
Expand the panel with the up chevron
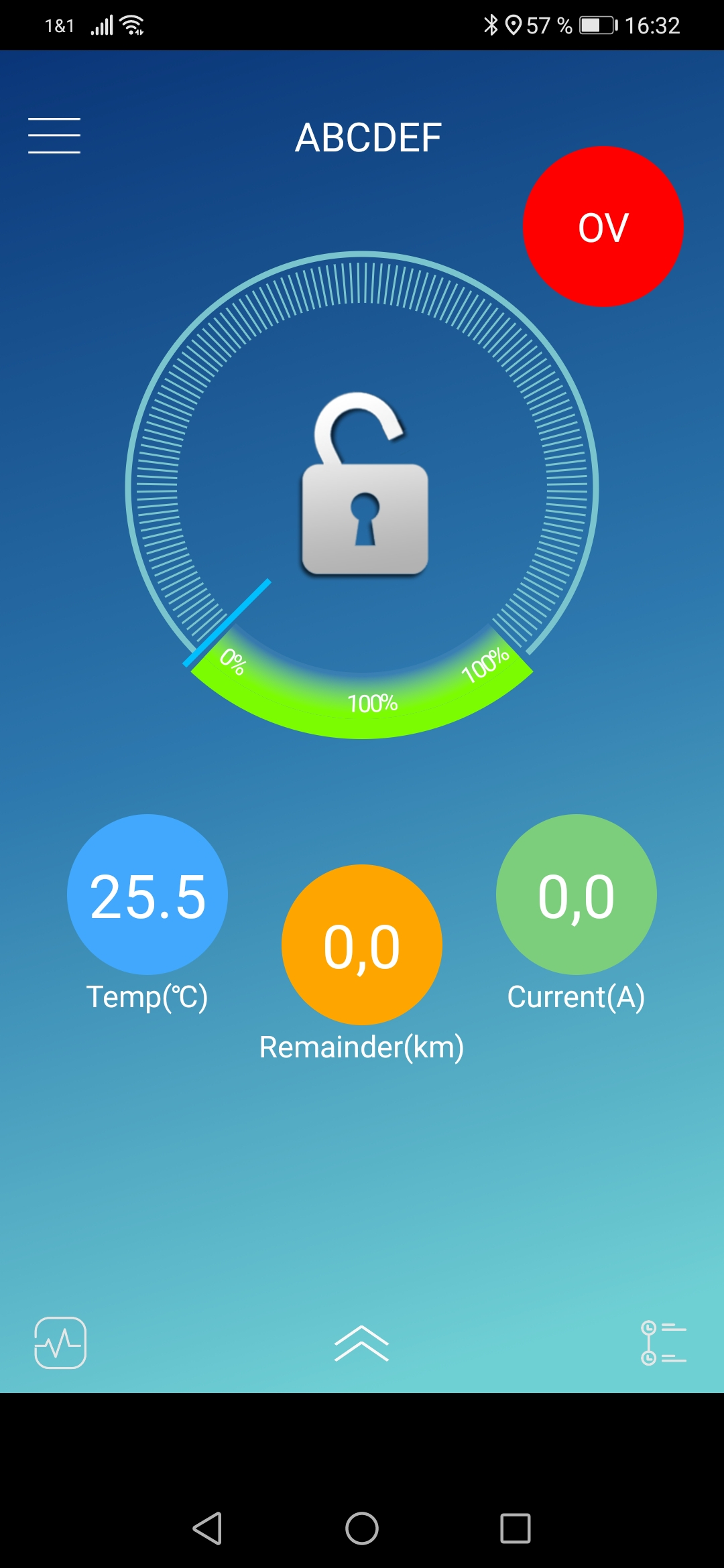[x=361, y=1344]
